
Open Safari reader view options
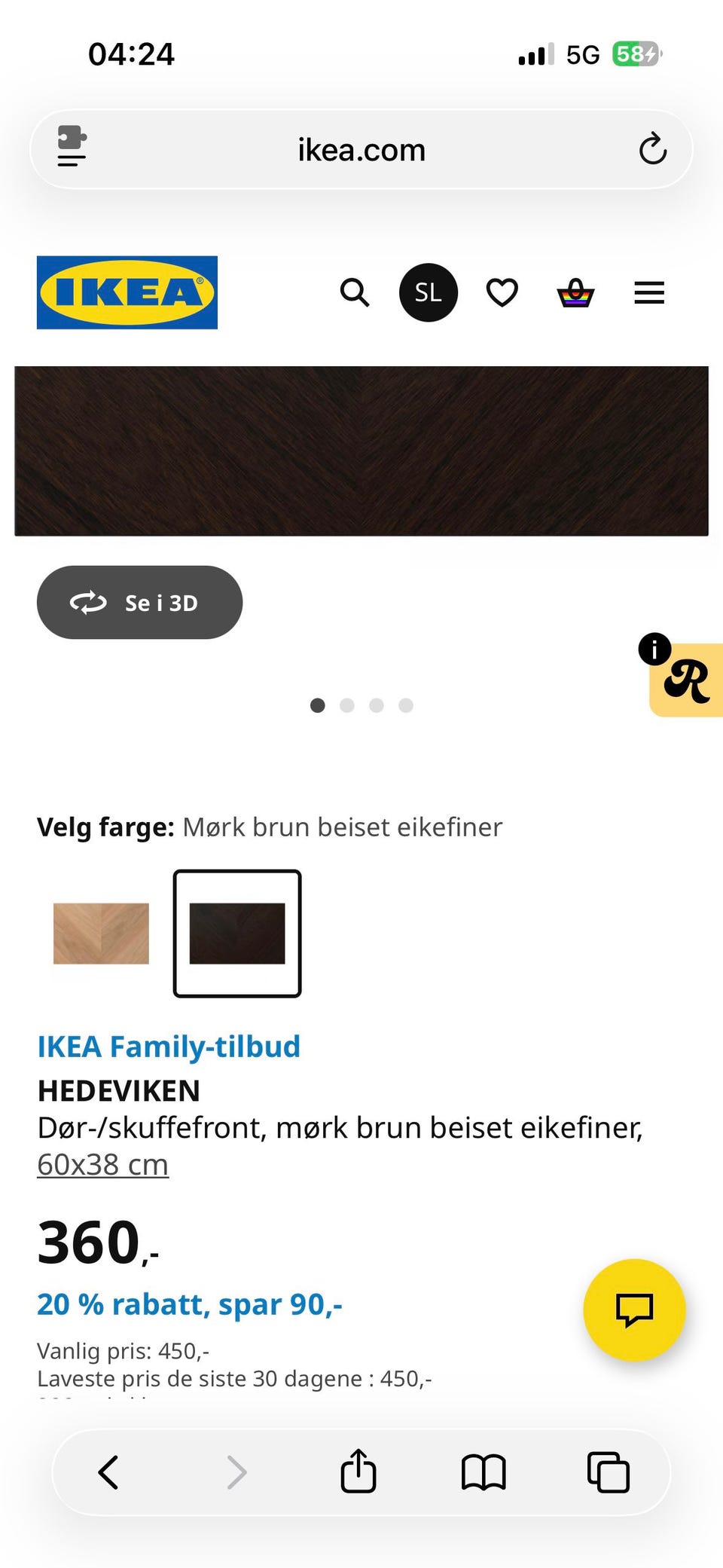(71, 148)
